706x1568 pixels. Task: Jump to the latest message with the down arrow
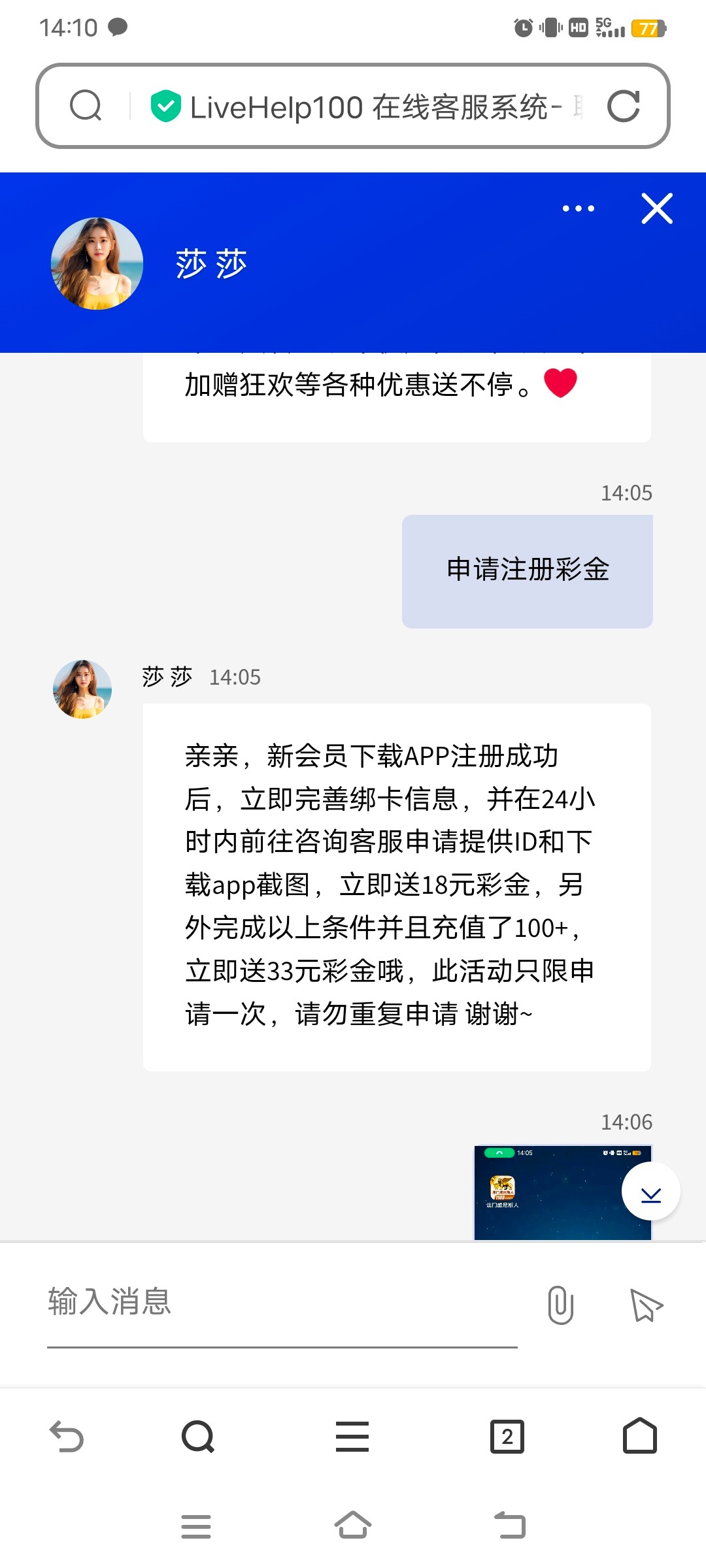point(650,1191)
